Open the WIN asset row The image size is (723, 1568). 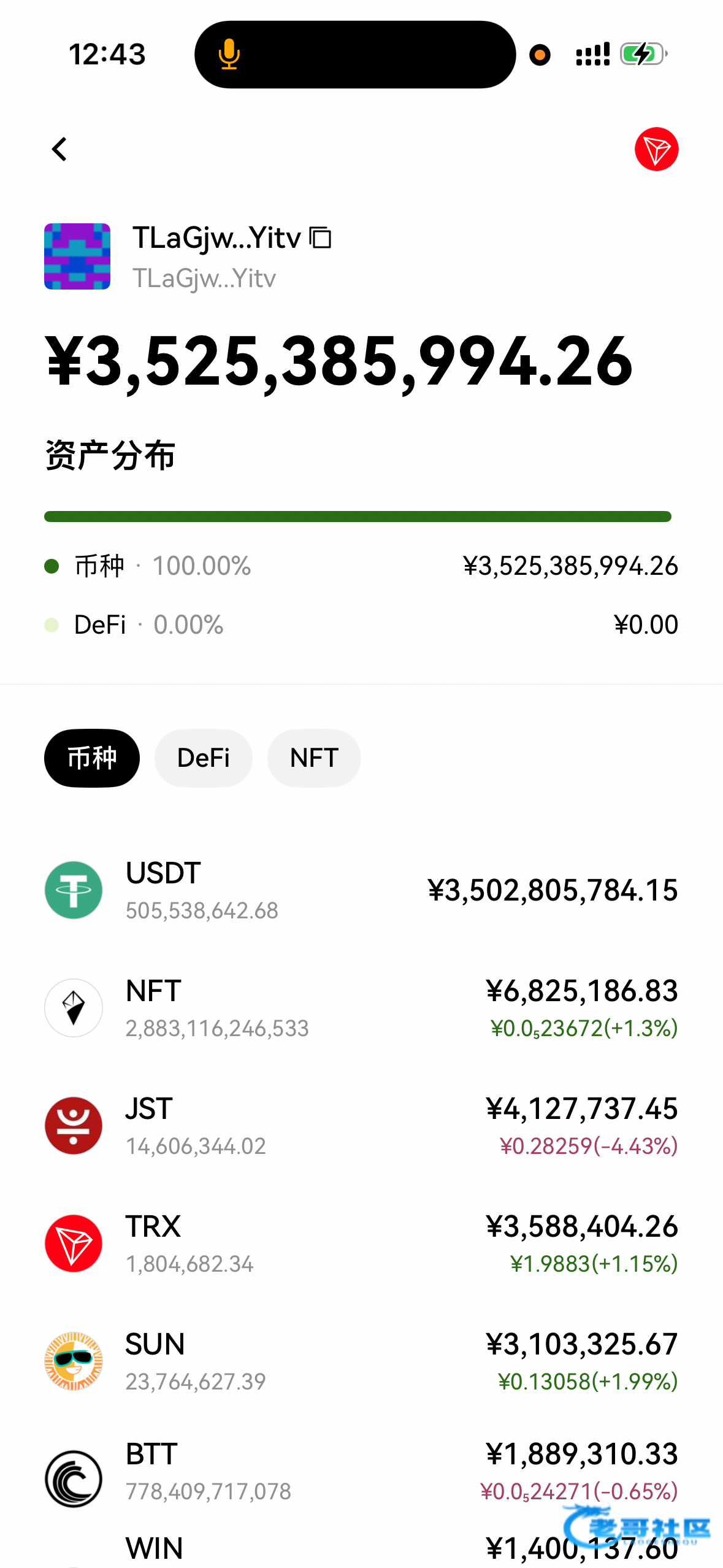[x=361, y=1549]
